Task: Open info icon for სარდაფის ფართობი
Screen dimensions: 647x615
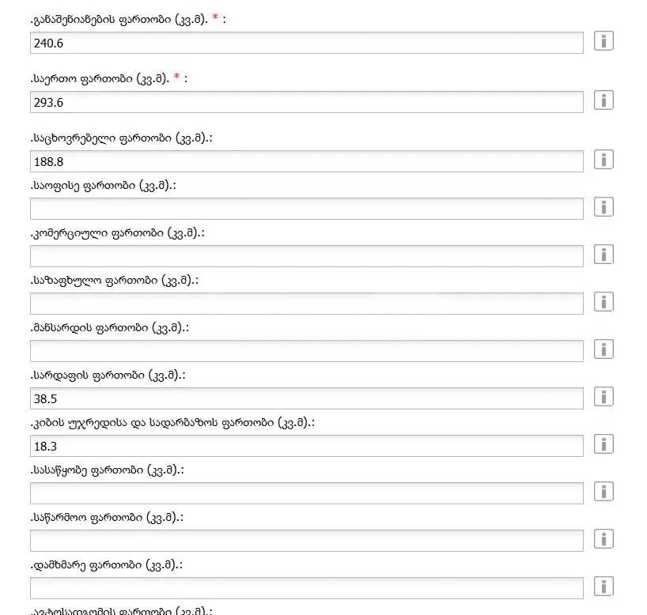Action: click(604, 397)
